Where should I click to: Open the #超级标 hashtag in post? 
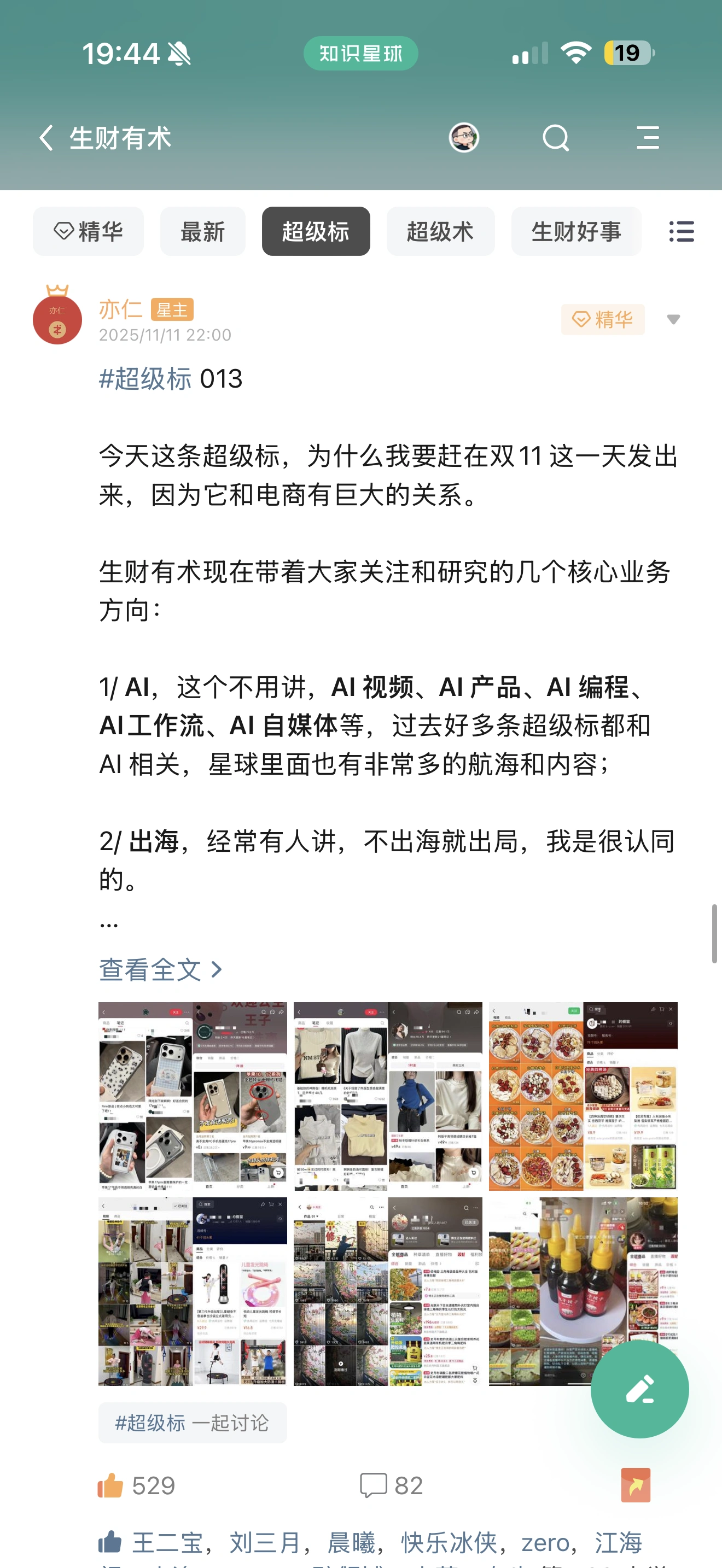tap(145, 379)
